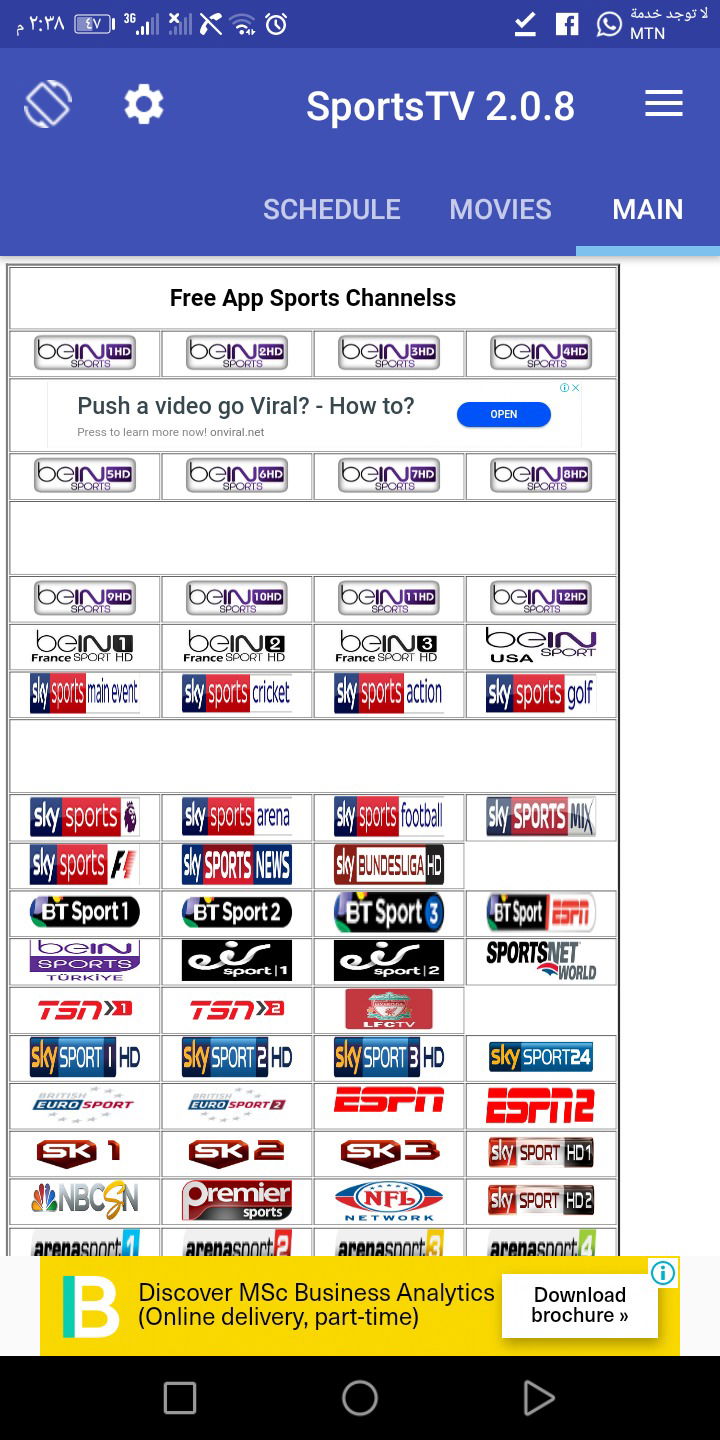Open NFL Network channel
Viewport: 720px width, 1440px height.
point(389,1200)
